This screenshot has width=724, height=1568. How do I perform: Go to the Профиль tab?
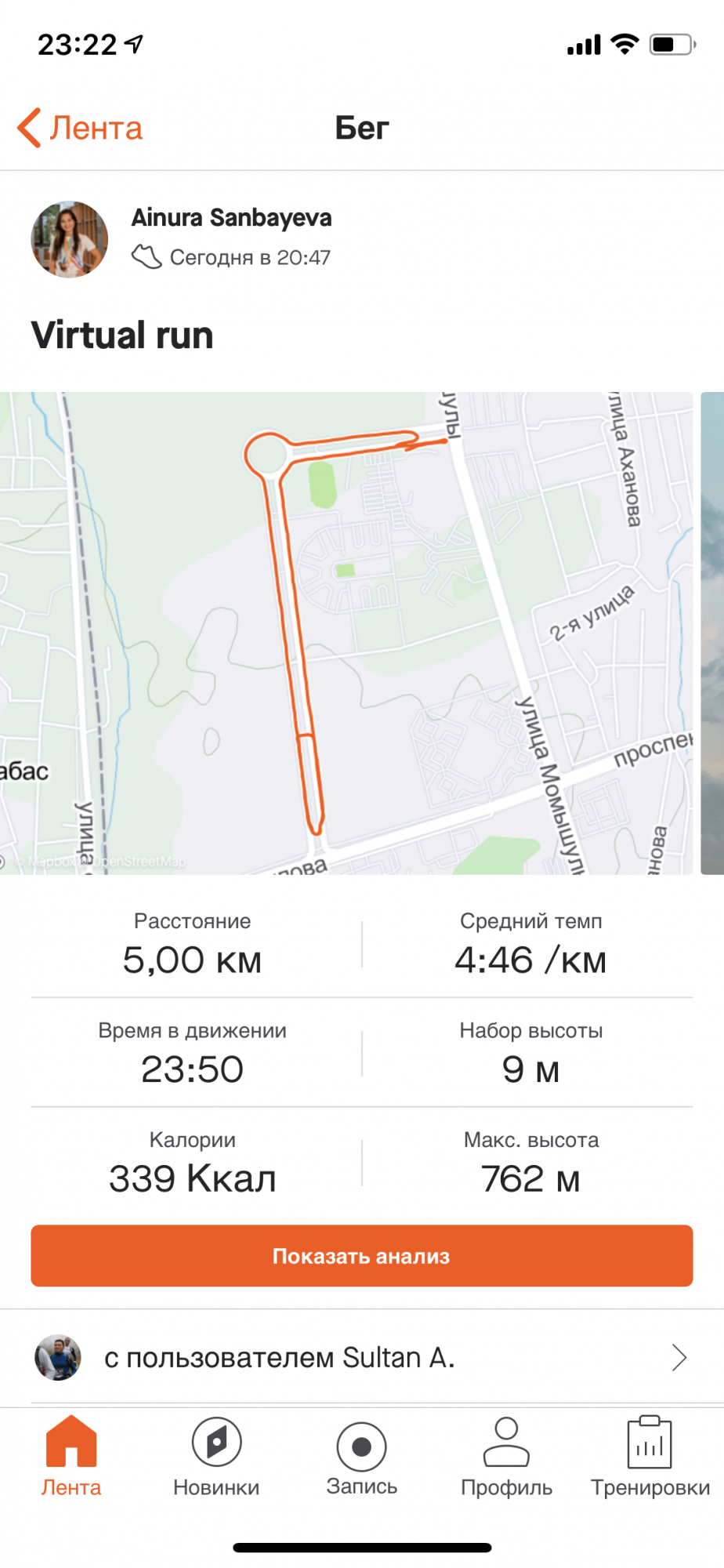click(x=506, y=1456)
